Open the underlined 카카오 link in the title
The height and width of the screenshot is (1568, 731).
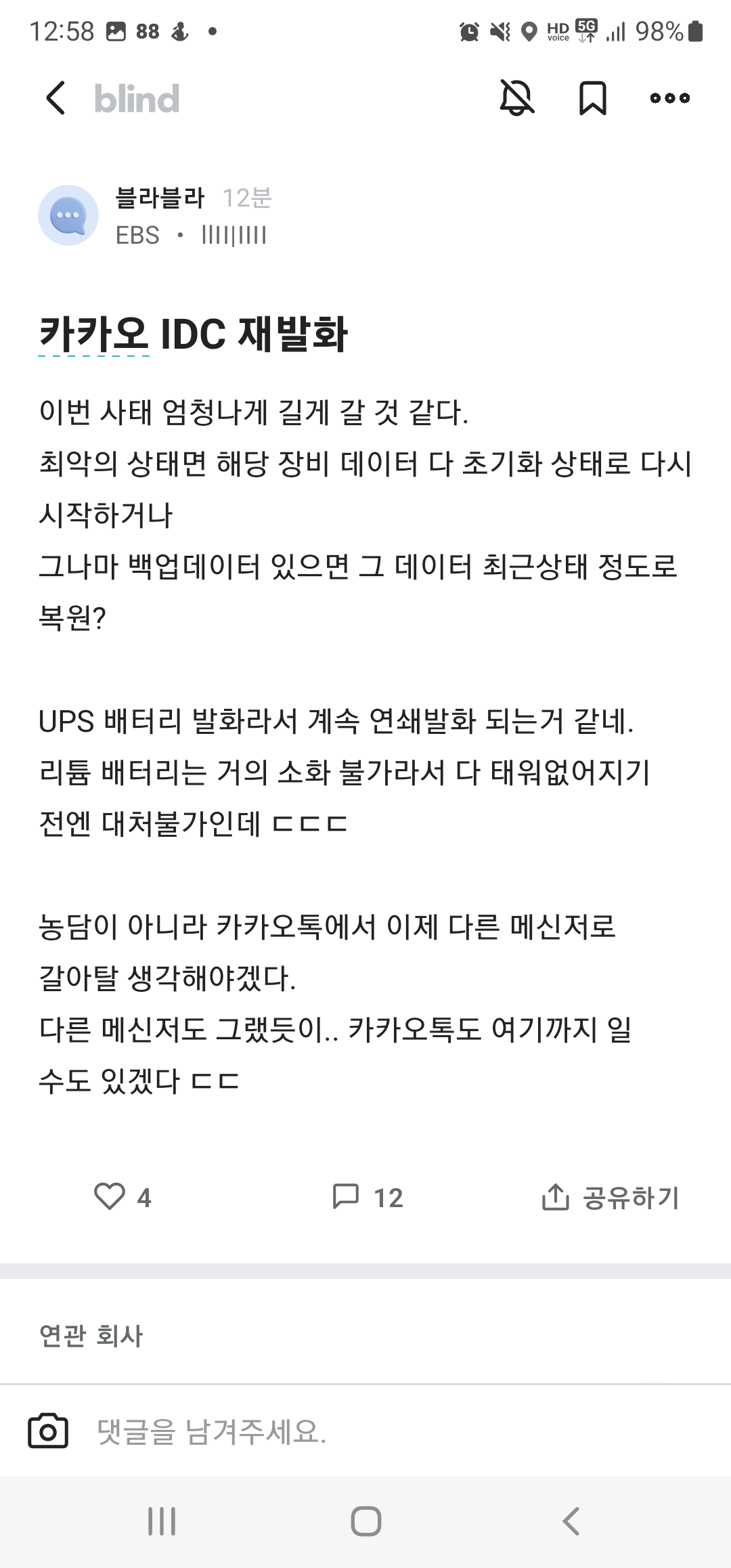click(x=93, y=334)
